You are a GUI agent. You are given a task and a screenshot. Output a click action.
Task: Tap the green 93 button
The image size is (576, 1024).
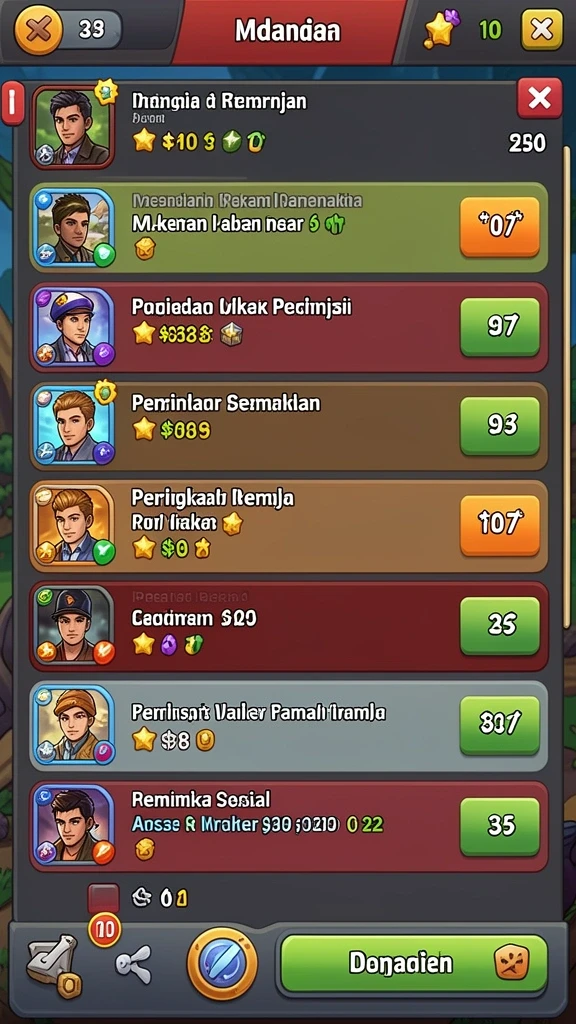click(x=500, y=426)
